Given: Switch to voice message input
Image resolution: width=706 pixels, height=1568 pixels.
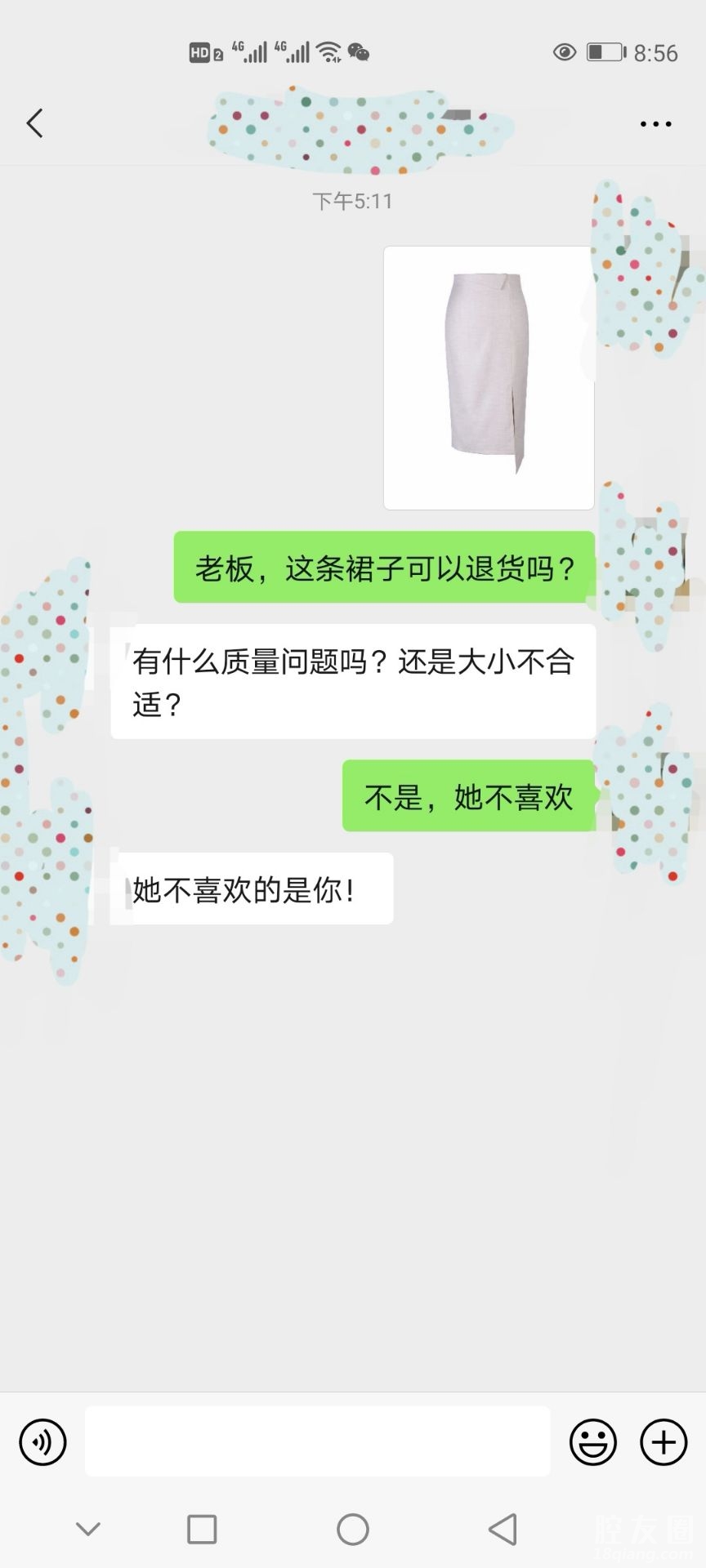Looking at the screenshot, I should [42, 1442].
